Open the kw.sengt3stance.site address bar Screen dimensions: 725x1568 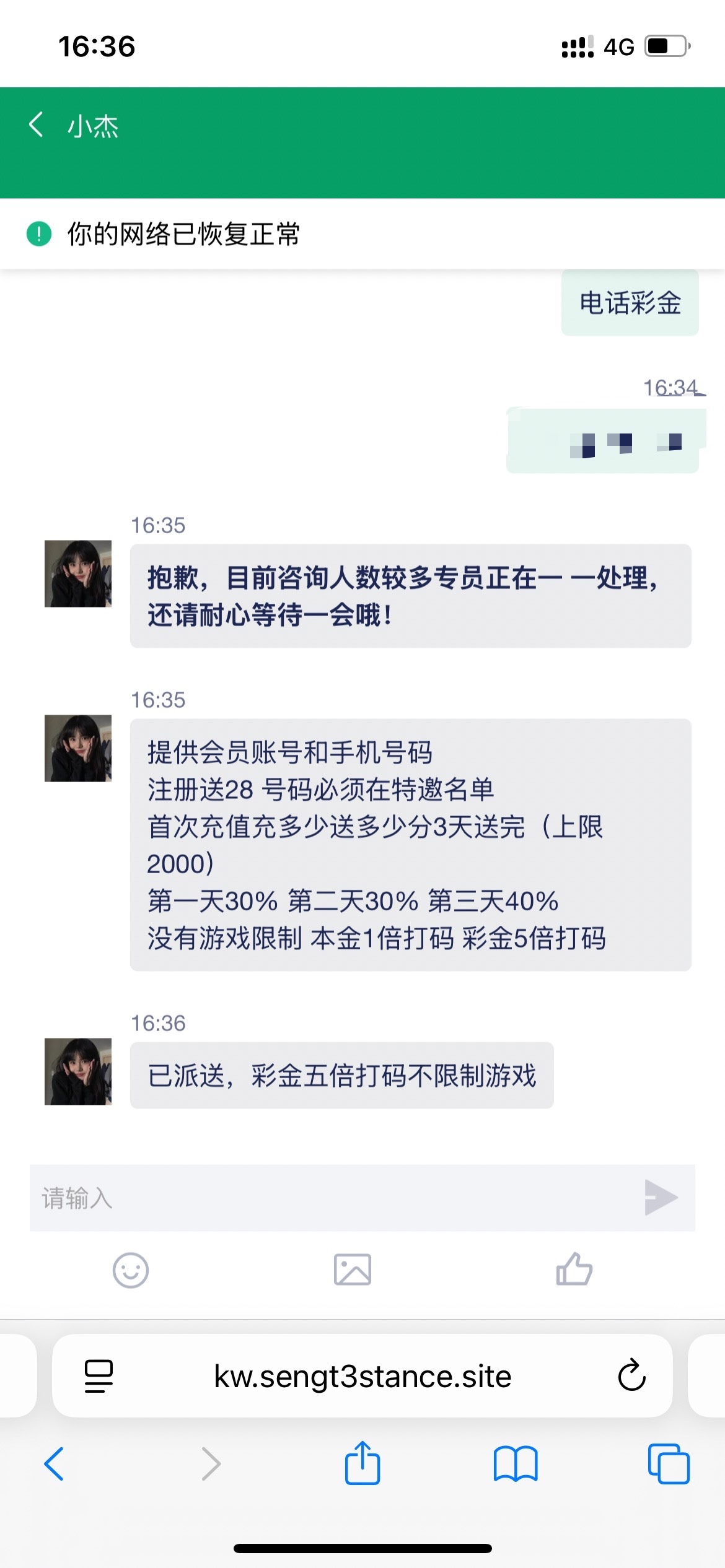362,1376
